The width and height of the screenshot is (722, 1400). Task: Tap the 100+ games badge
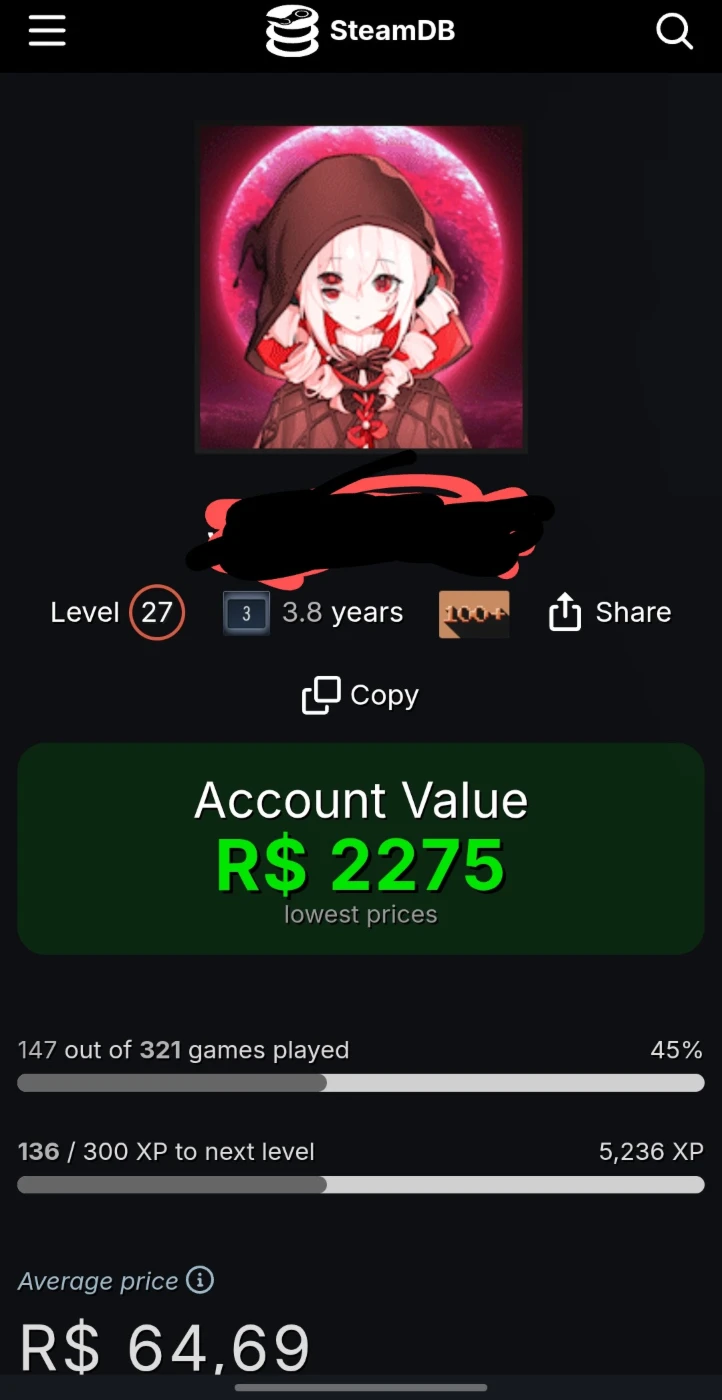point(474,613)
